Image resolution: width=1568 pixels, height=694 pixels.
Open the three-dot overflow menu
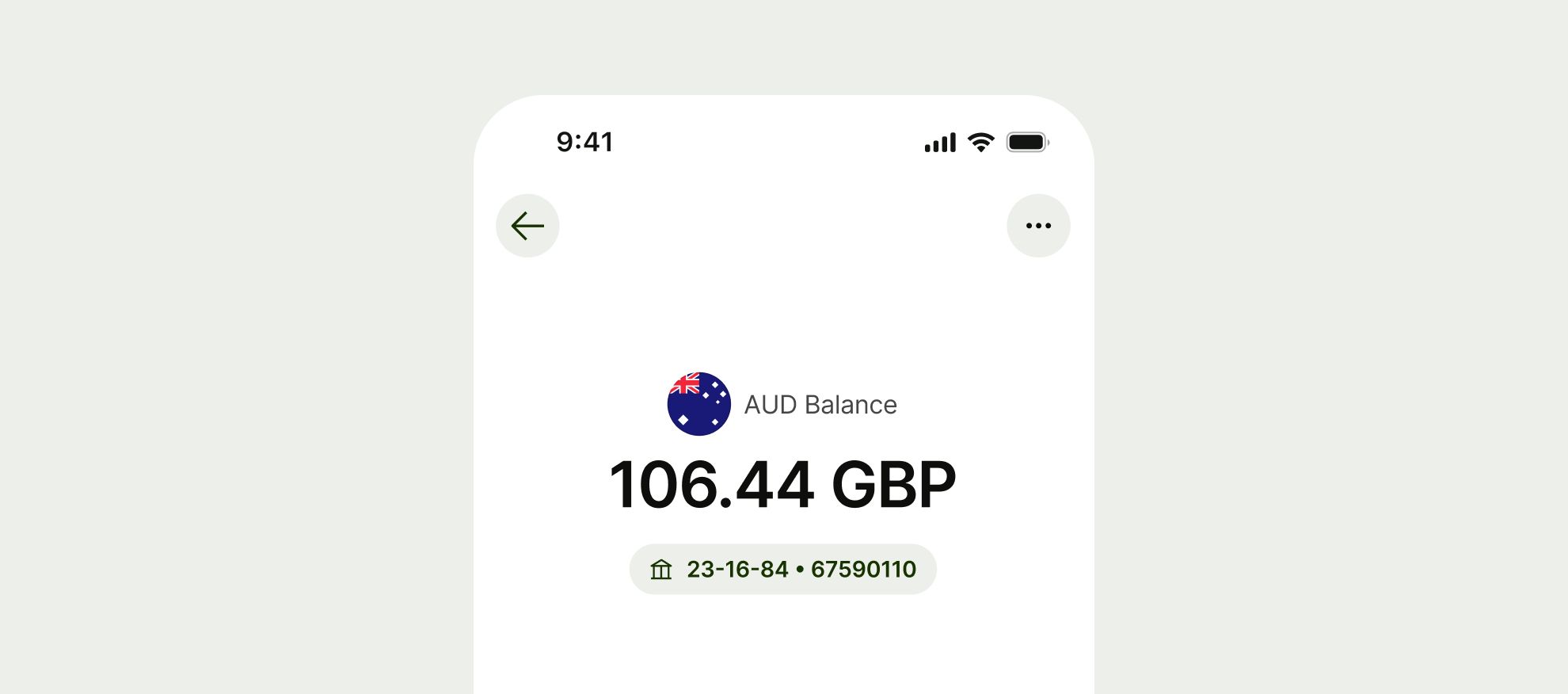(1038, 226)
